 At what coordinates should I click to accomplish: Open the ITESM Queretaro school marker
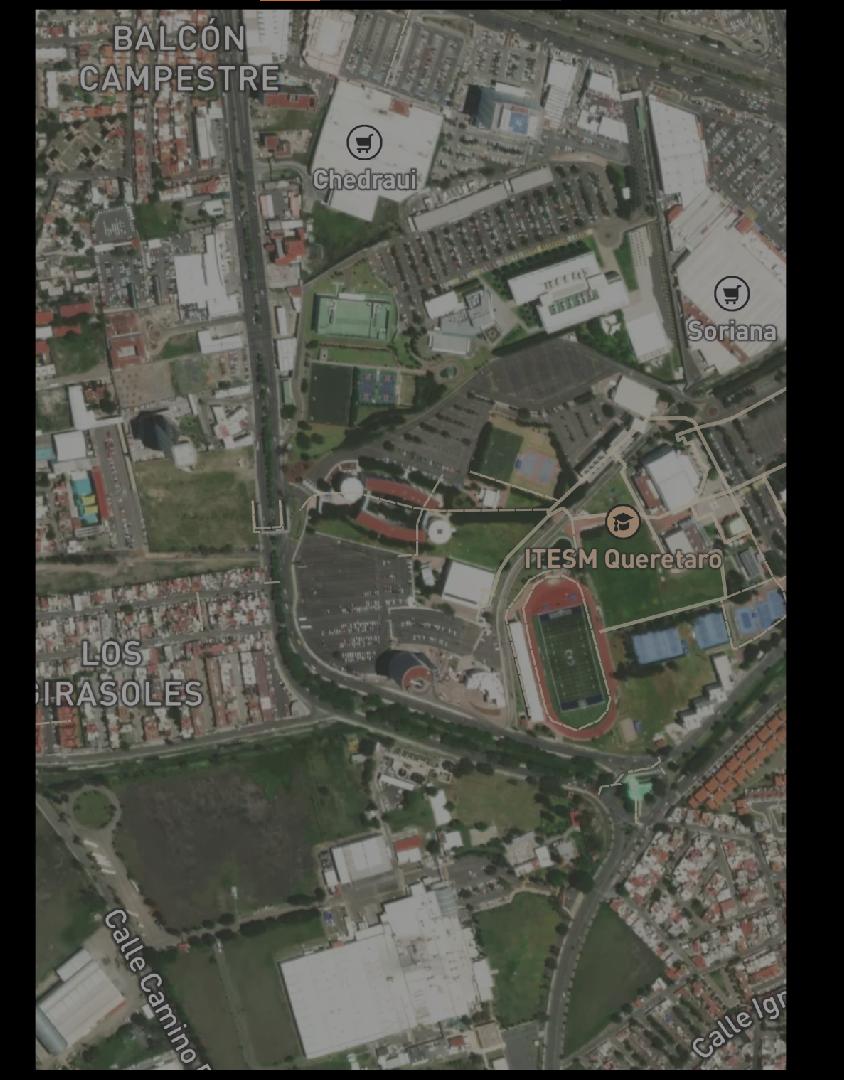[623, 522]
